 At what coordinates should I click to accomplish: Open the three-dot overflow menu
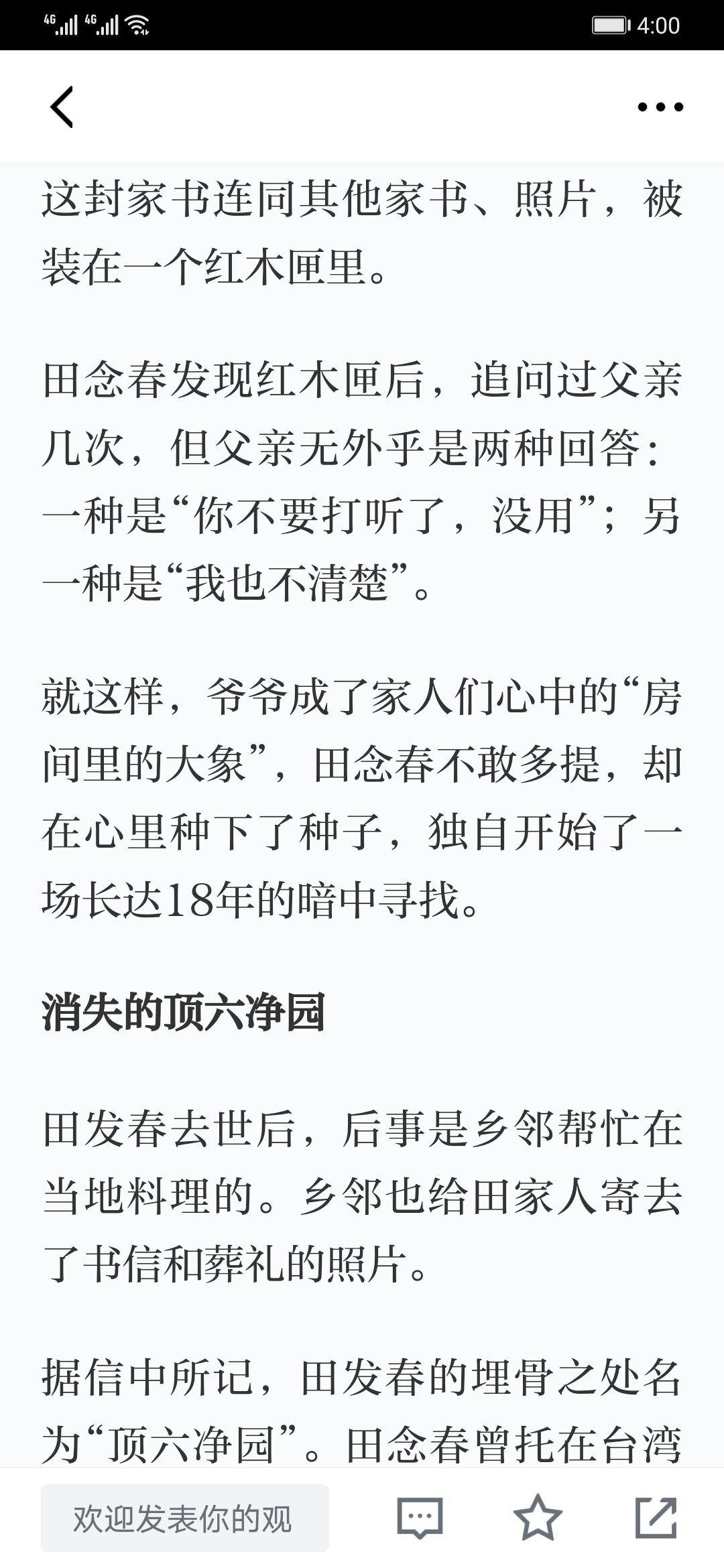[660, 107]
